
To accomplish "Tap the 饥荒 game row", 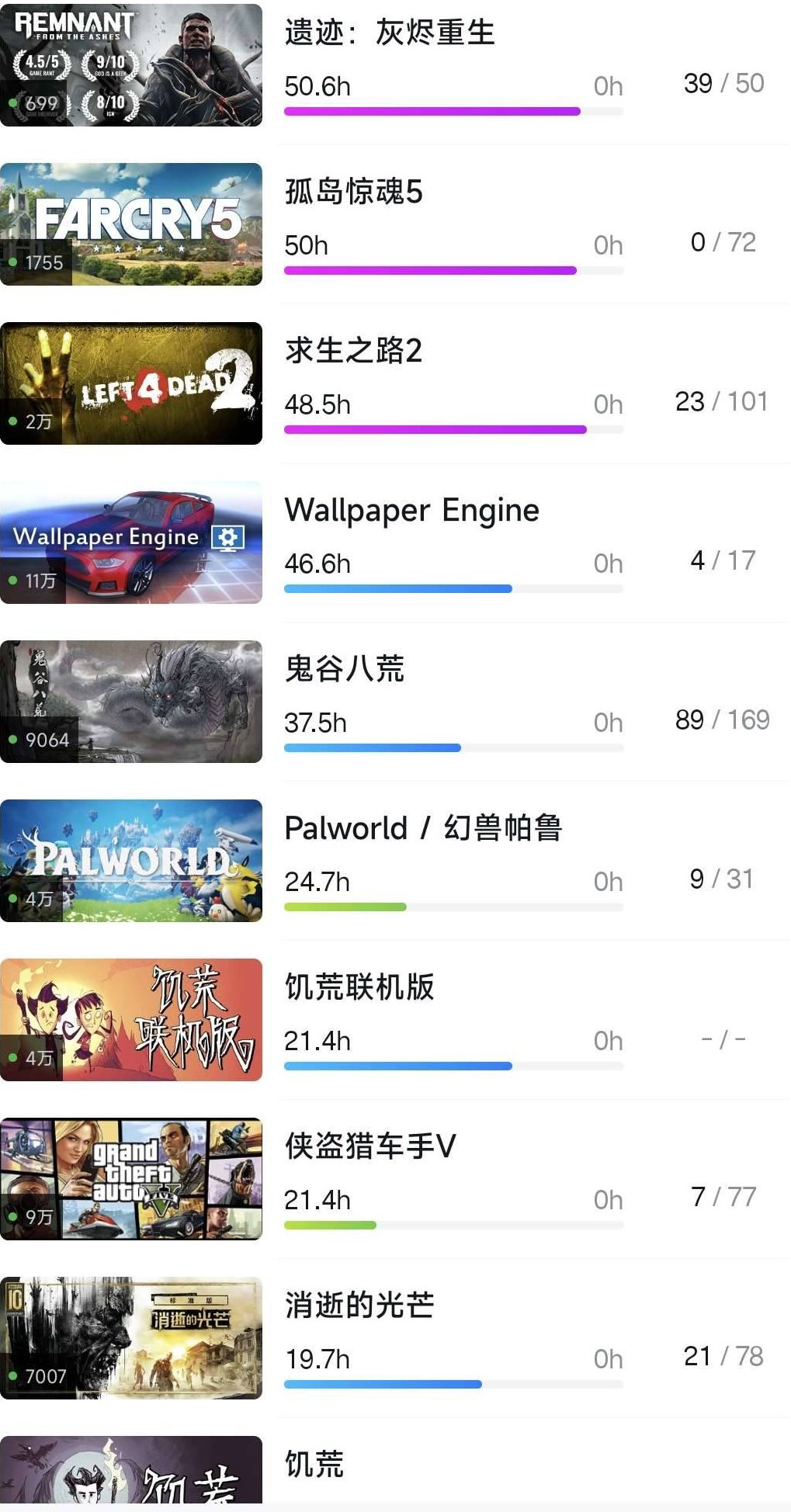I will [314, 1465].
